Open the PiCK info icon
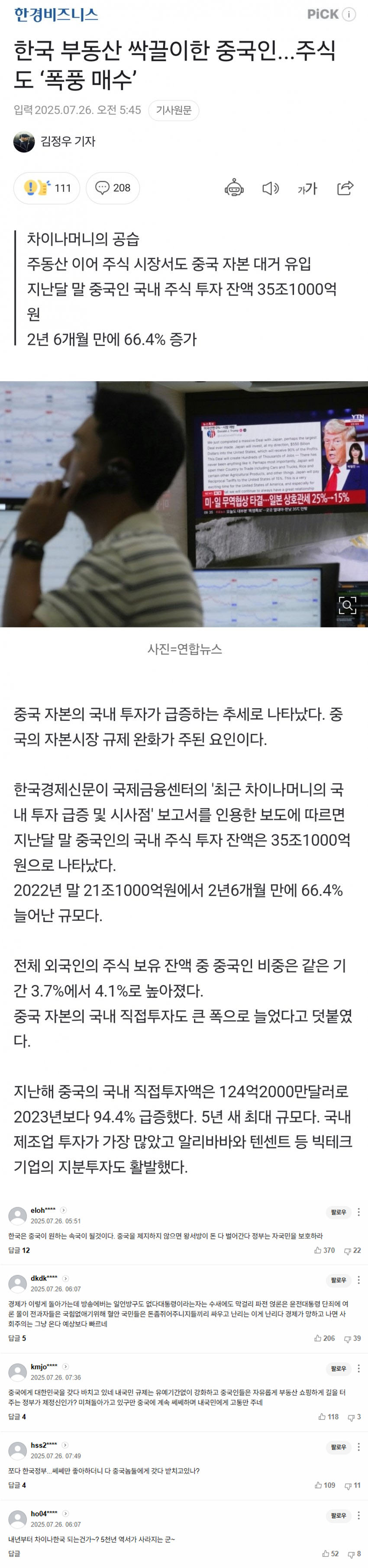Viewport: 368px width, 1568px height. coord(349,15)
